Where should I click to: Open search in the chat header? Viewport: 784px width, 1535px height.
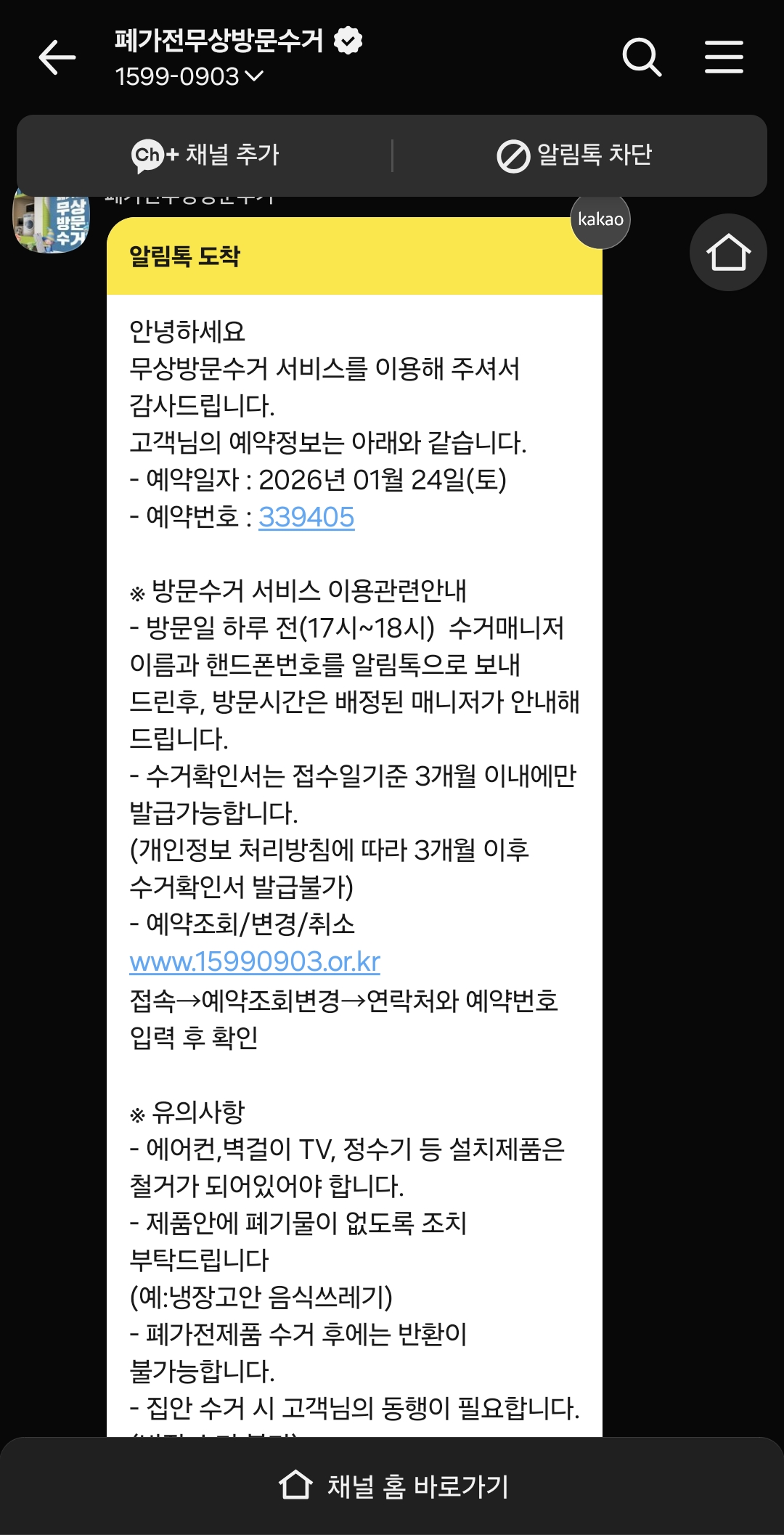click(642, 57)
